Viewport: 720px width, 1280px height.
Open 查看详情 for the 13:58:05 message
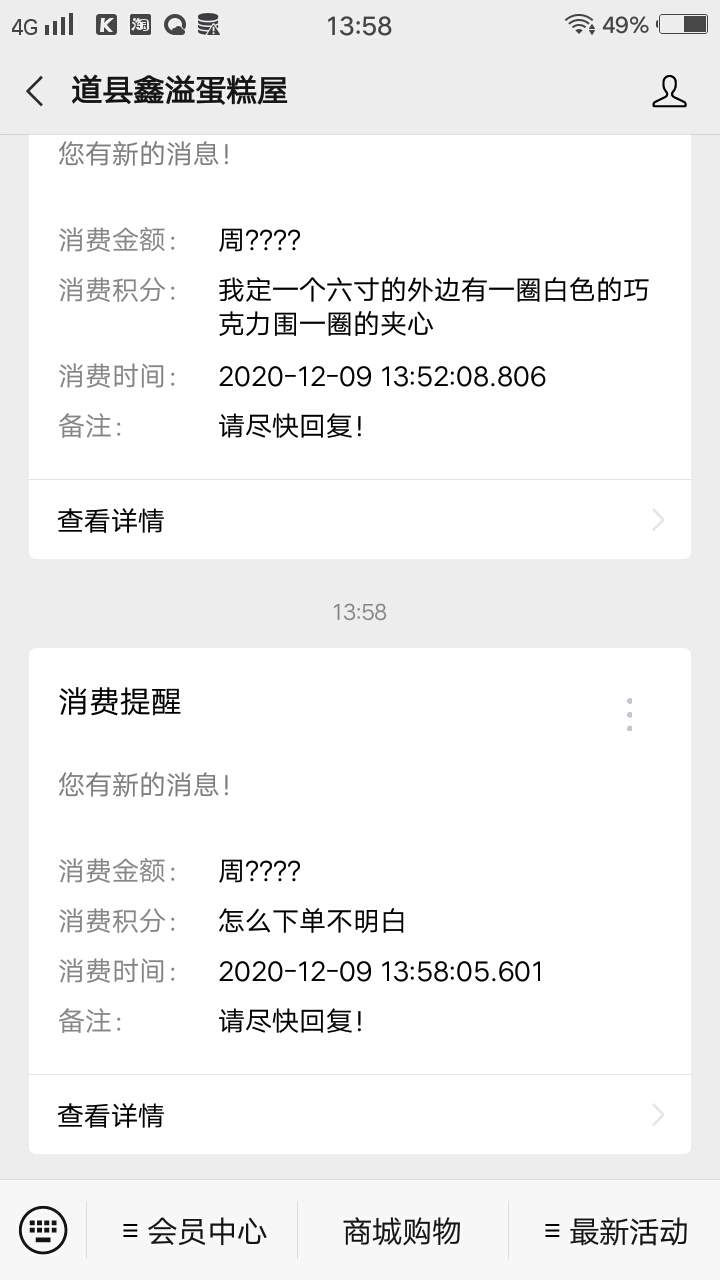click(360, 1115)
